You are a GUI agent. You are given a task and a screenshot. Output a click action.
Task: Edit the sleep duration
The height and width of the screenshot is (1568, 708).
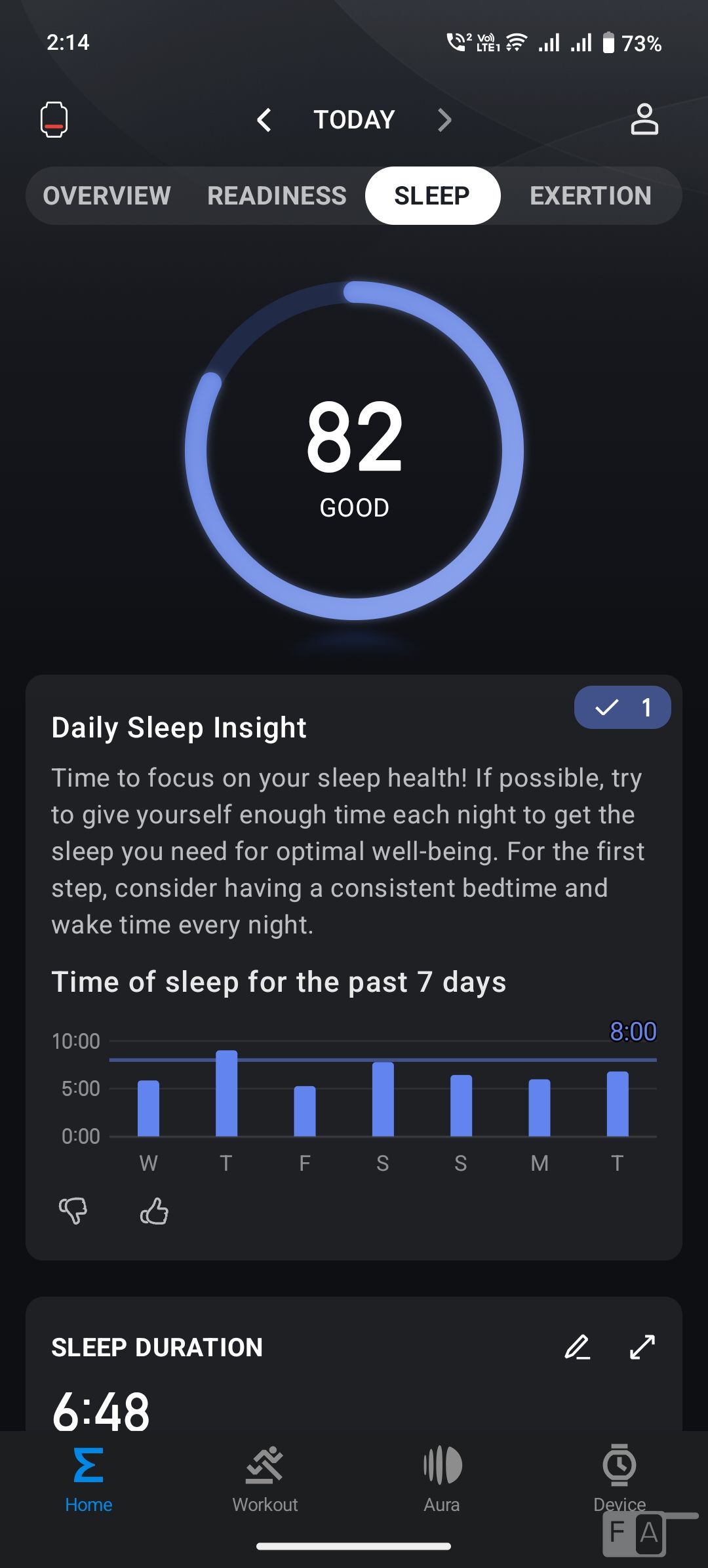pos(577,1347)
